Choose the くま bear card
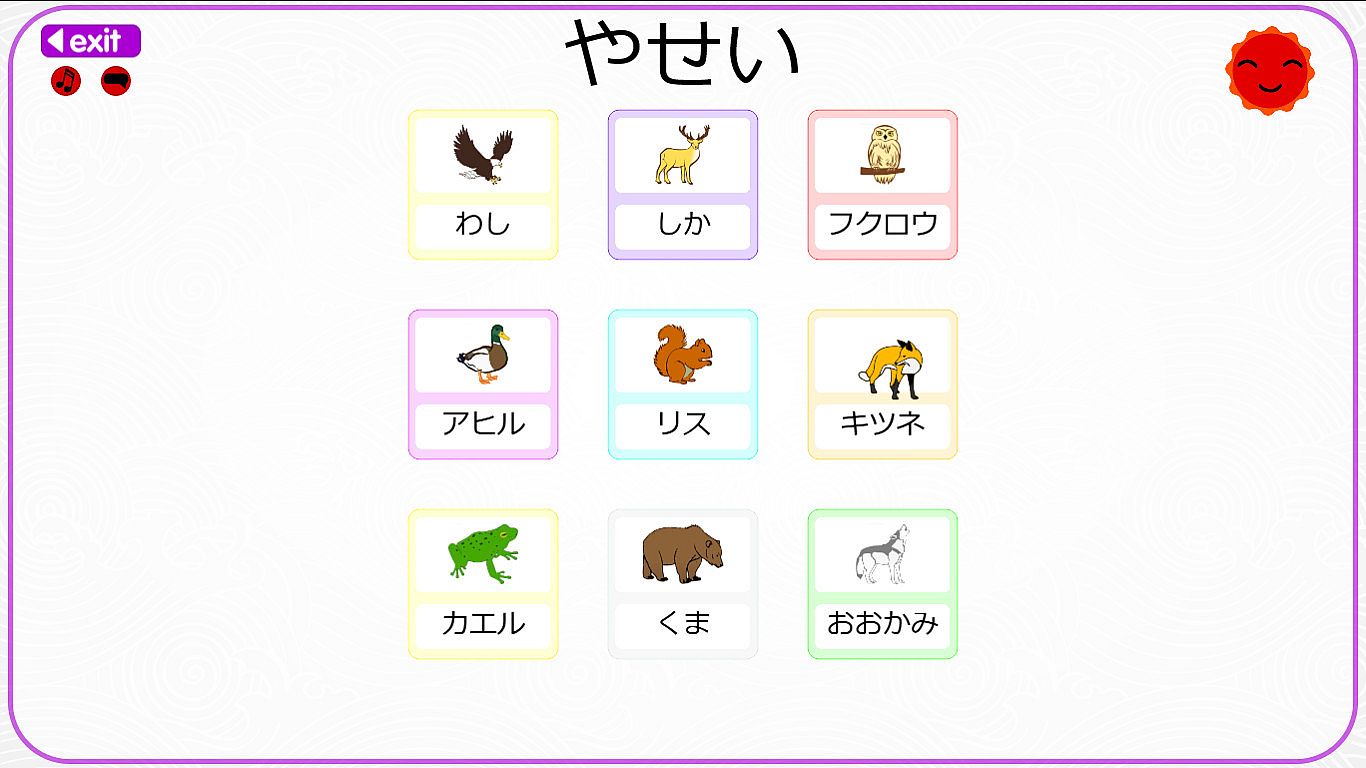Image resolution: width=1366 pixels, height=768 pixels. click(683, 585)
